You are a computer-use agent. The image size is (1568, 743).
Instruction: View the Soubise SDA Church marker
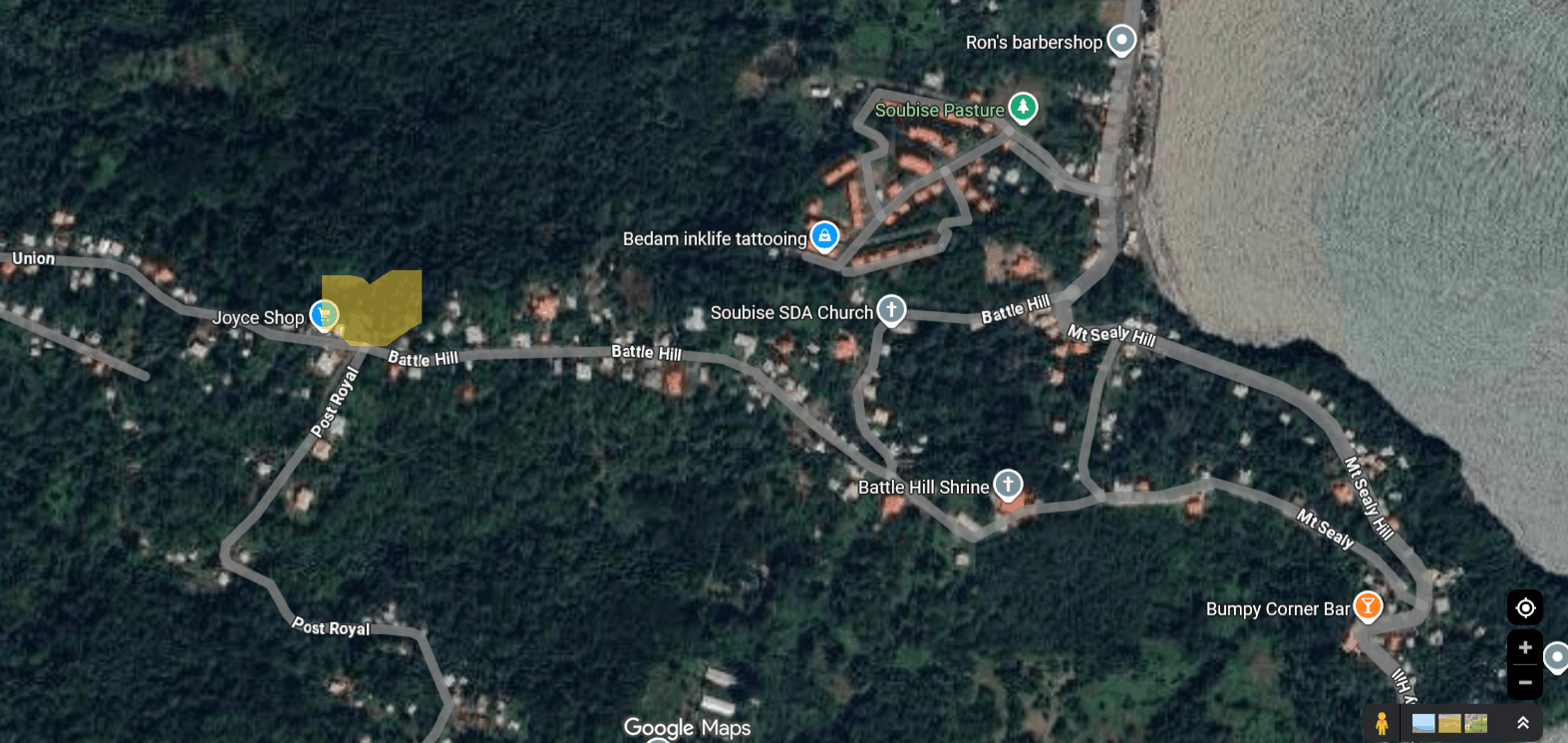point(891,310)
